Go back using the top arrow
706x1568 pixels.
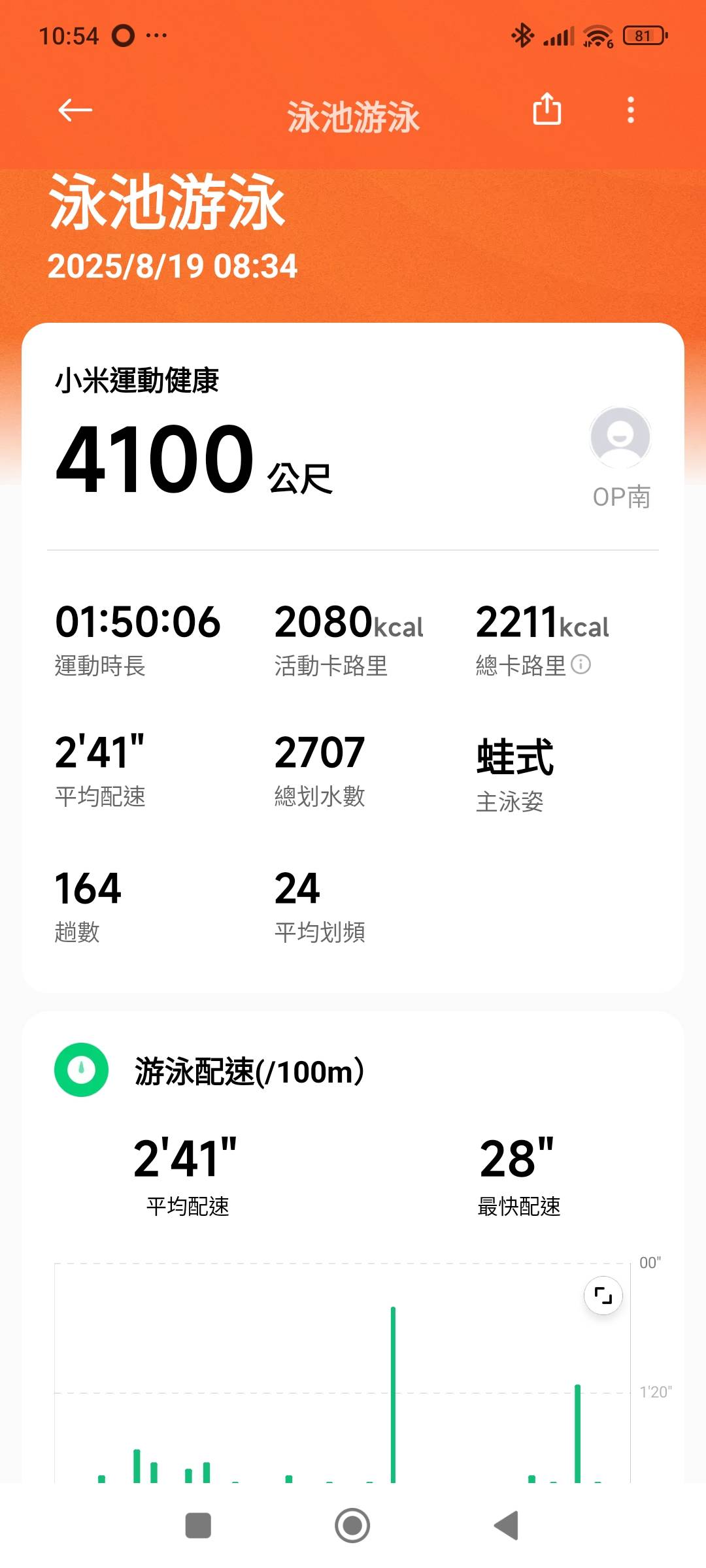click(75, 110)
